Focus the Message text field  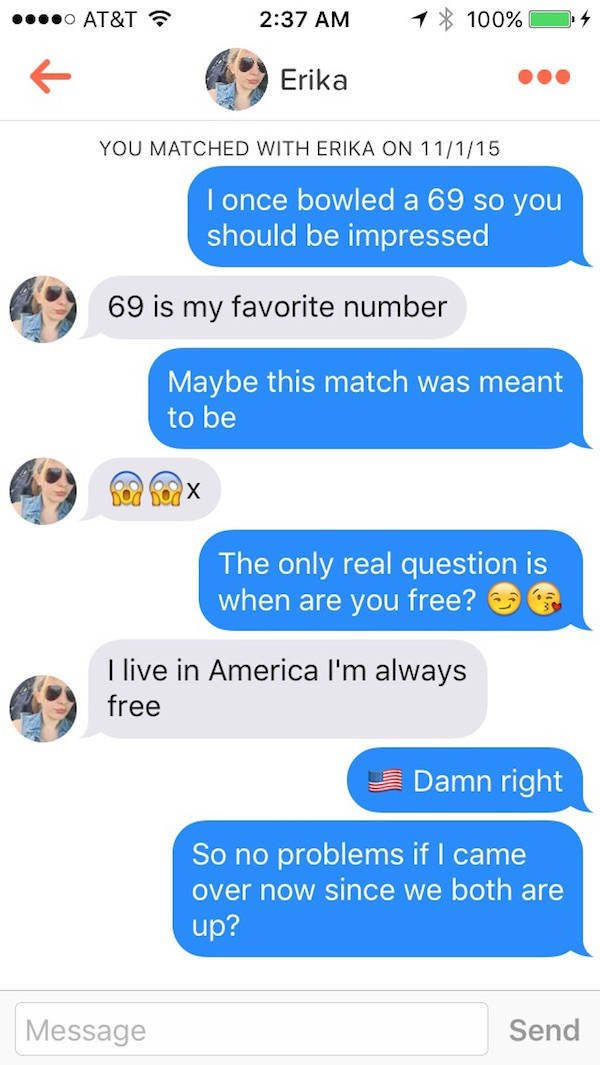[252, 1029]
